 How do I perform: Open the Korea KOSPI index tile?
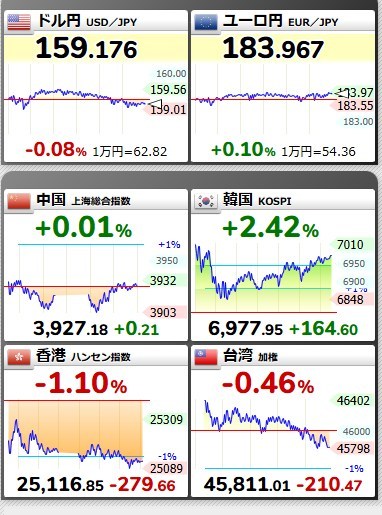click(x=283, y=265)
